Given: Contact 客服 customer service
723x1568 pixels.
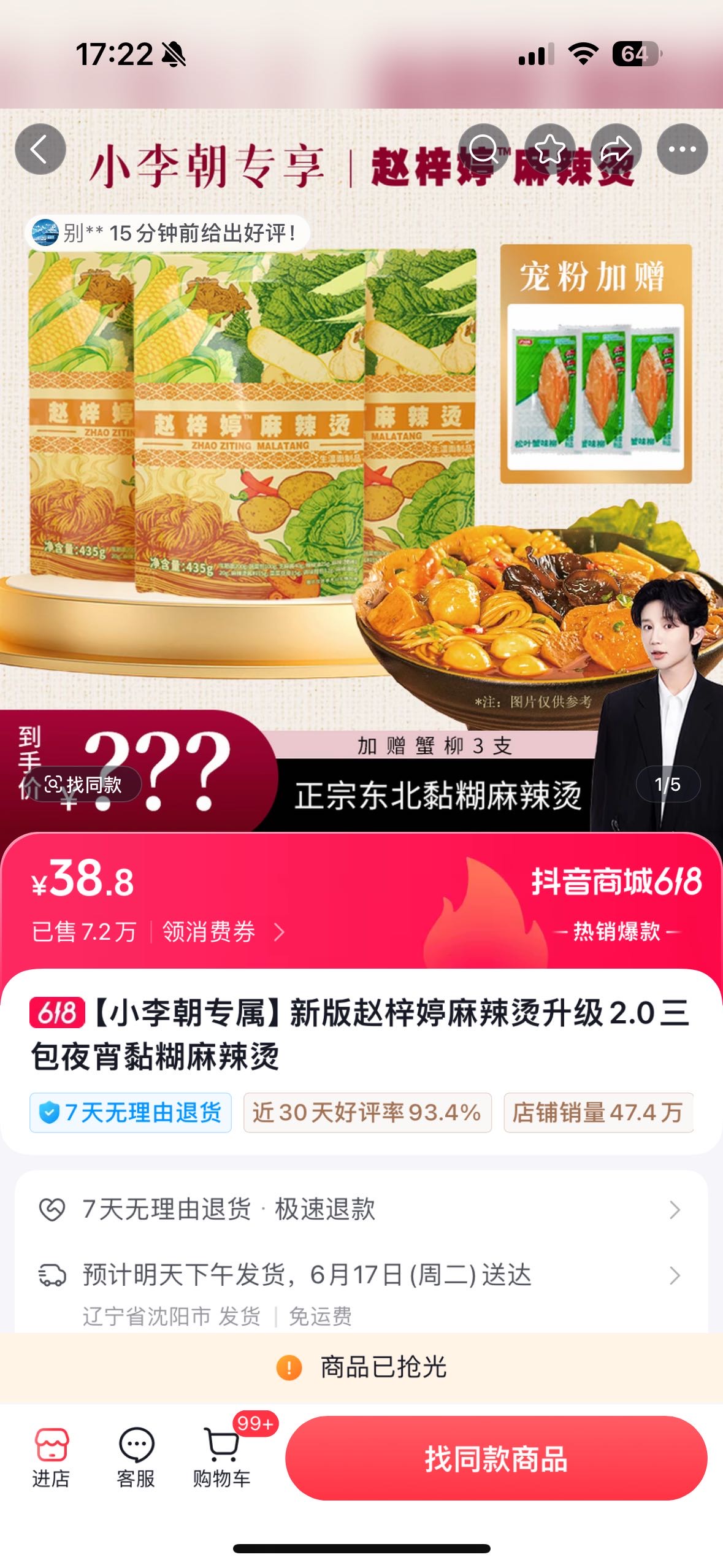Looking at the screenshot, I should click(x=136, y=1458).
